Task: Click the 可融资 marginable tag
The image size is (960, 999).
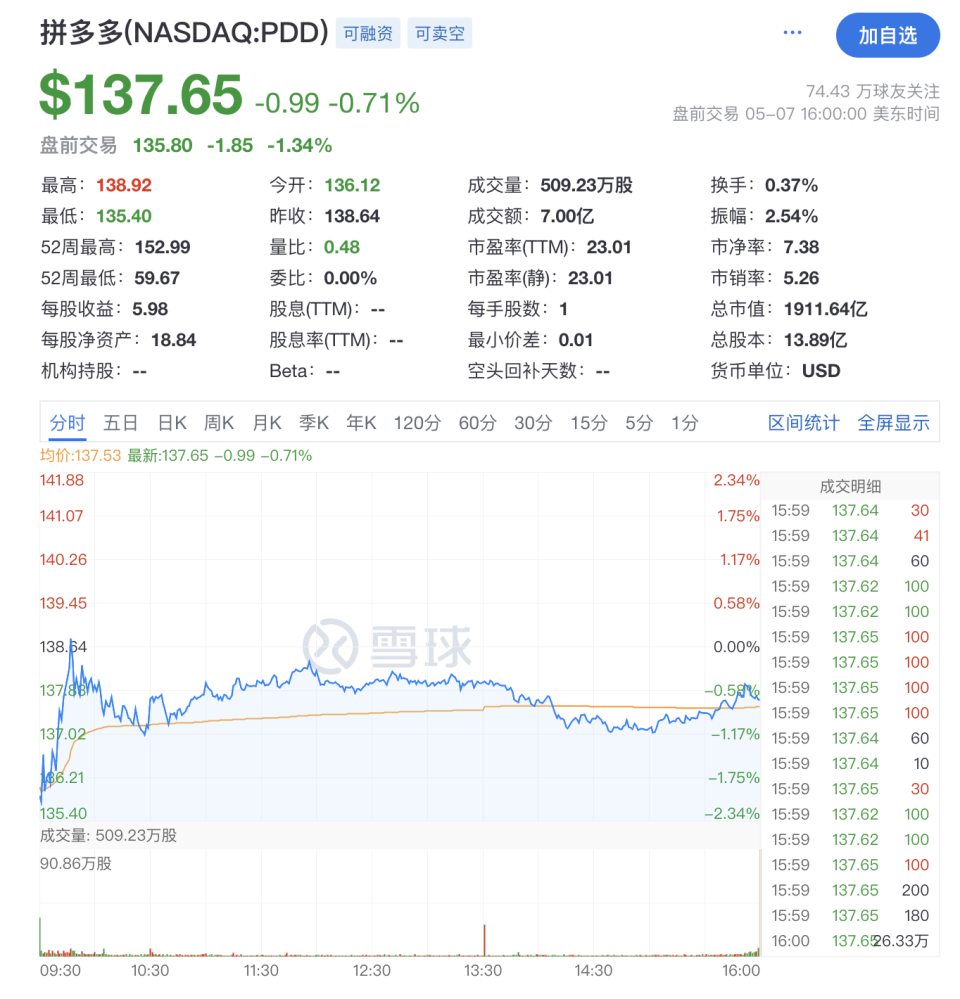Action: (367, 33)
